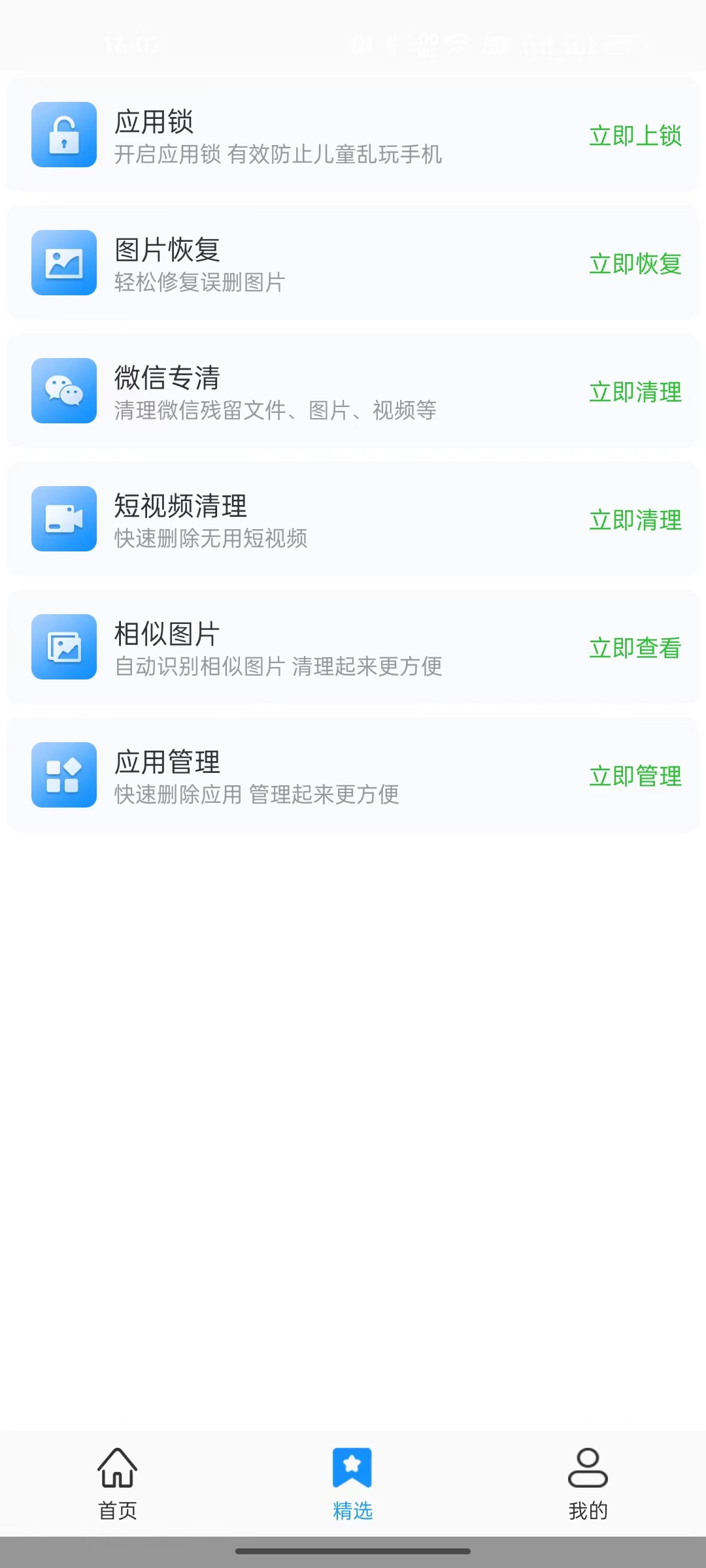Click 立即查看 to view similar images
The image size is (706, 1568).
tap(634, 649)
